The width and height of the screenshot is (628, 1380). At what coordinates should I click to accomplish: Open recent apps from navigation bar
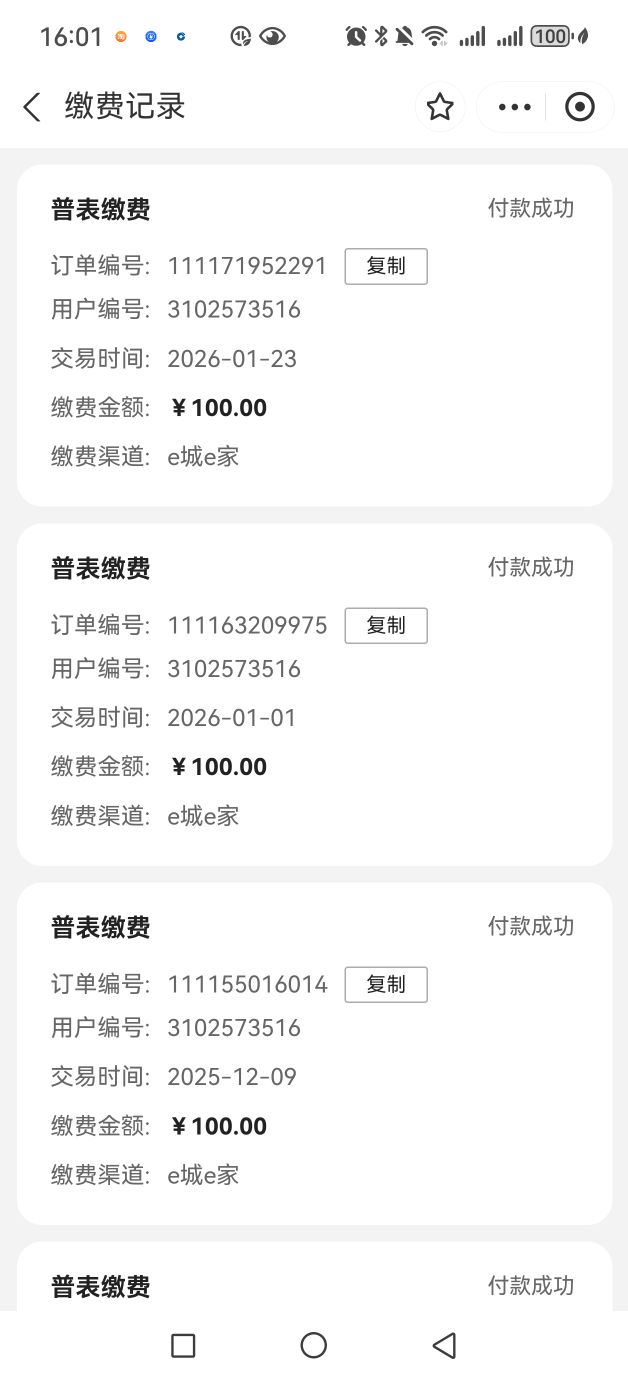(x=183, y=1345)
